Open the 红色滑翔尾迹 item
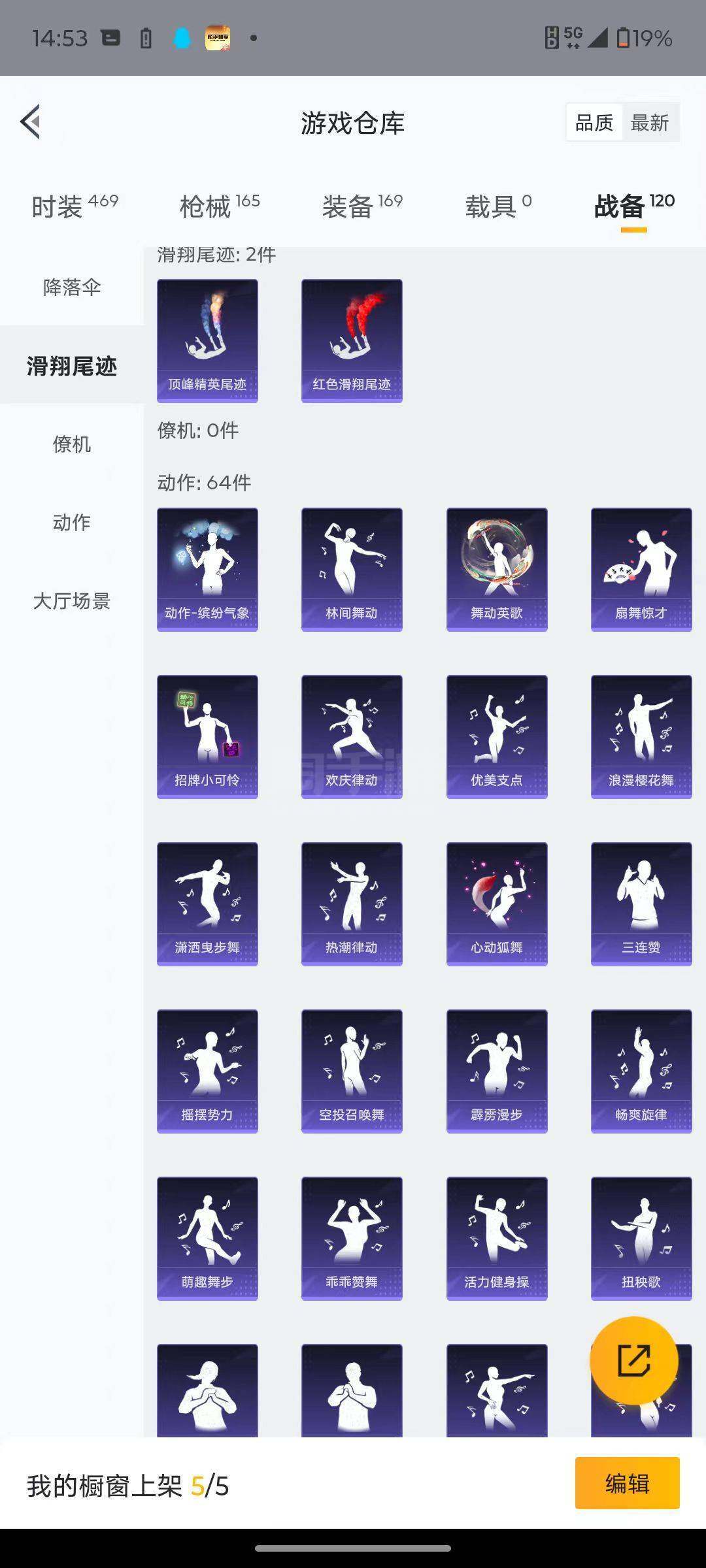This screenshot has width=706, height=1568. tap(352, 340)
